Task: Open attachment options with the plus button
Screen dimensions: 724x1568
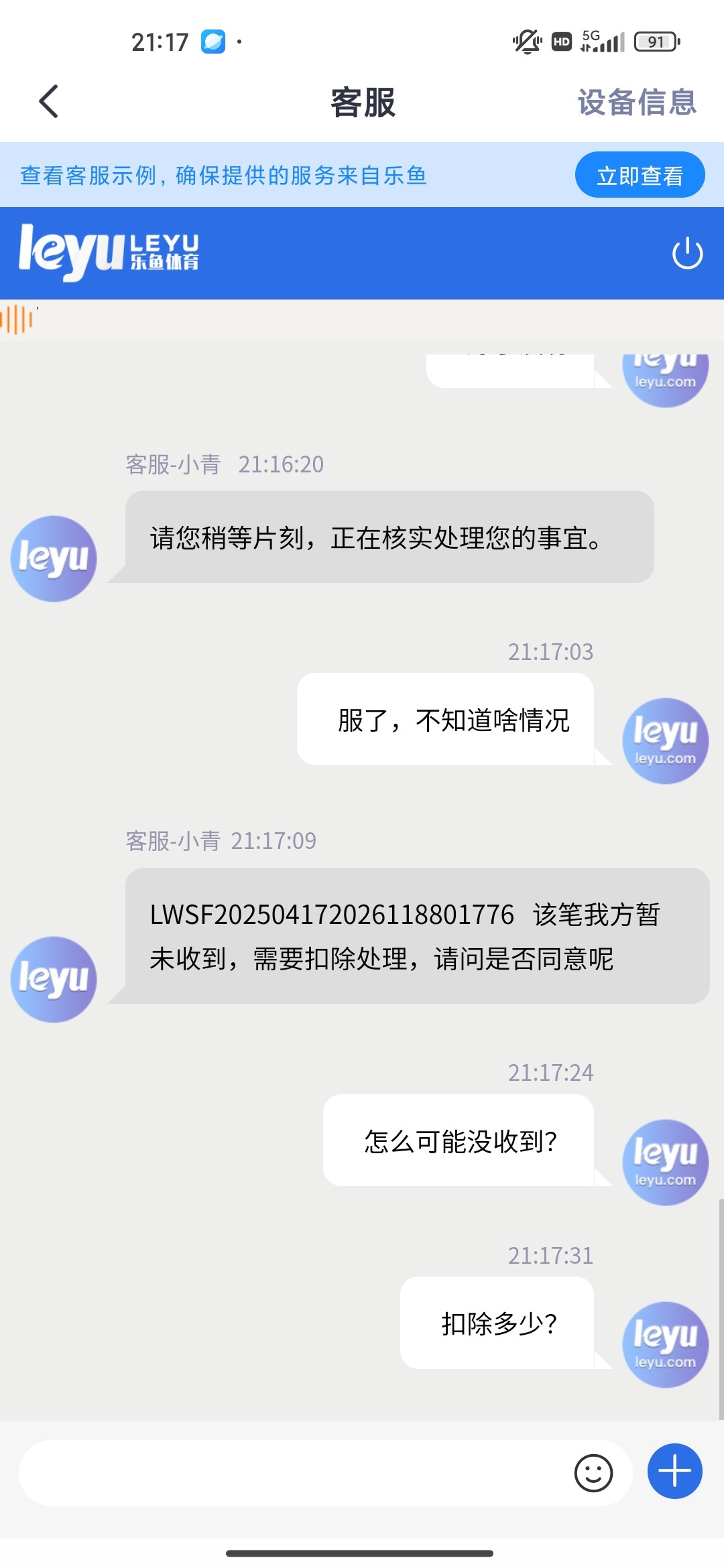Action: [x=674, y=1471]
